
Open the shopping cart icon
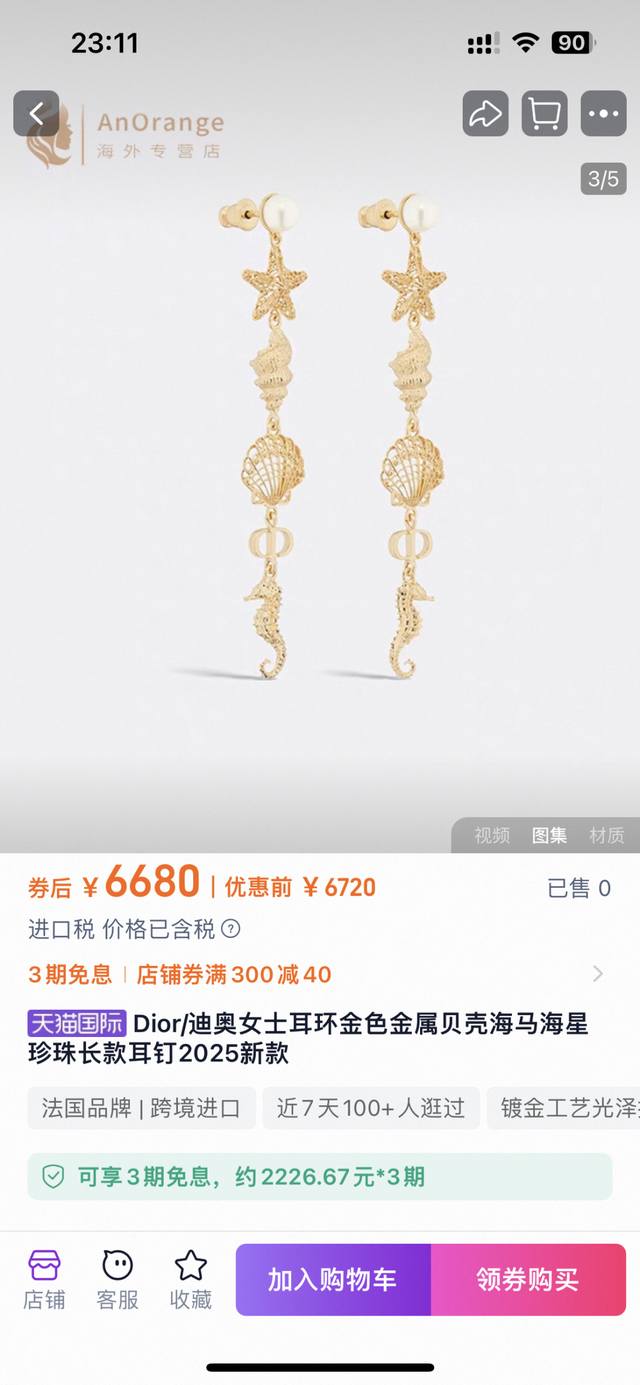coord(544,114)
